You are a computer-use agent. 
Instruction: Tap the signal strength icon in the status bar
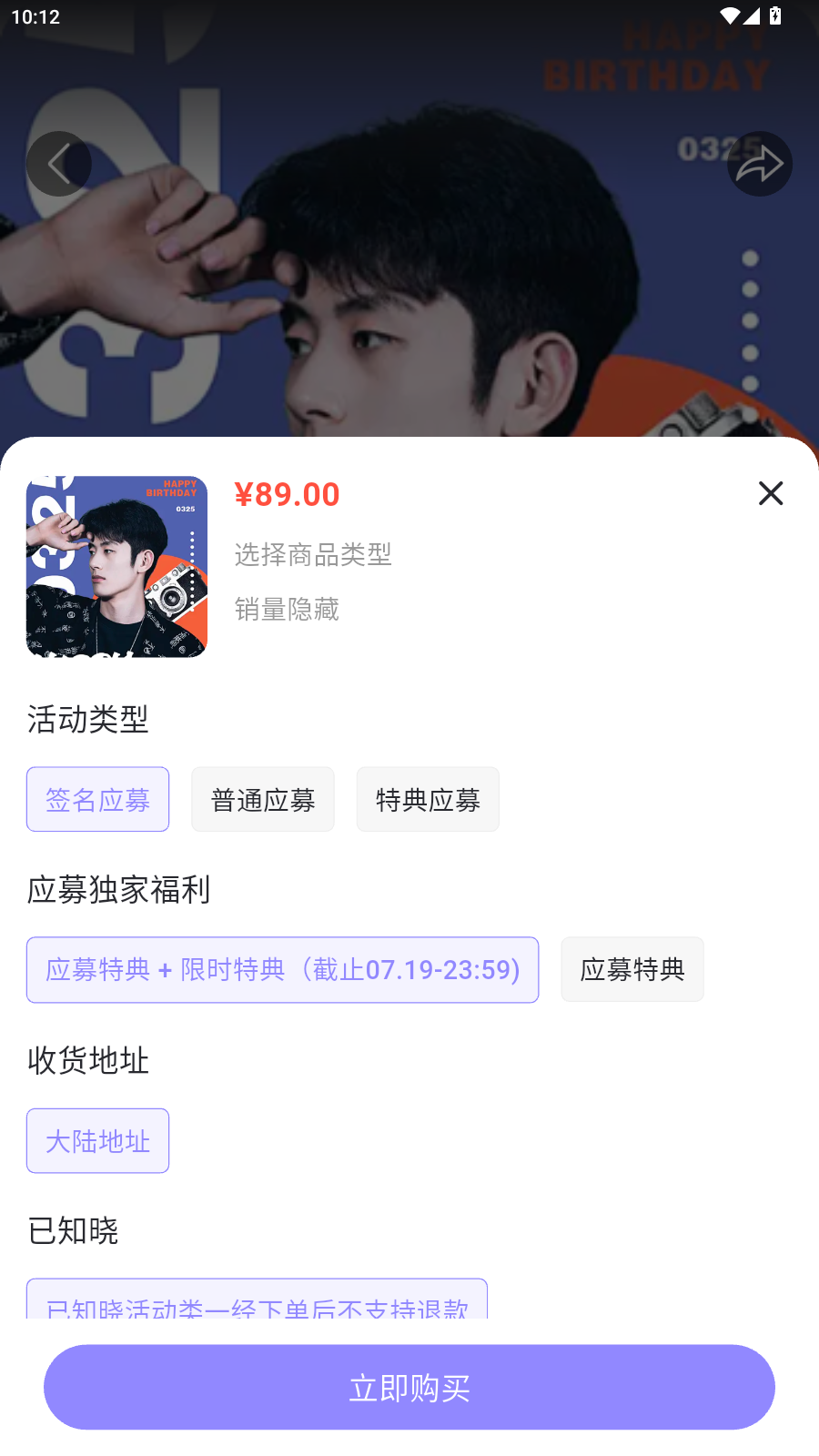point(752,15)
